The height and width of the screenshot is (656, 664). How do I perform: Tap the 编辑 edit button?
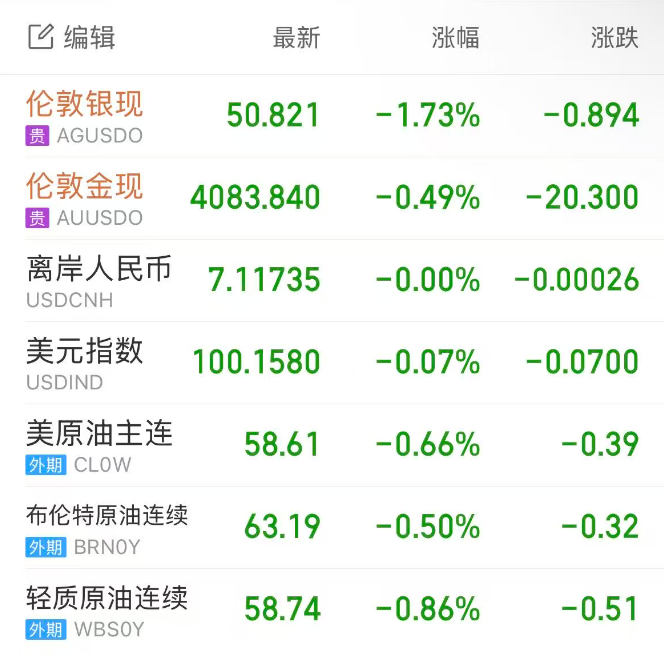[71, 38]
